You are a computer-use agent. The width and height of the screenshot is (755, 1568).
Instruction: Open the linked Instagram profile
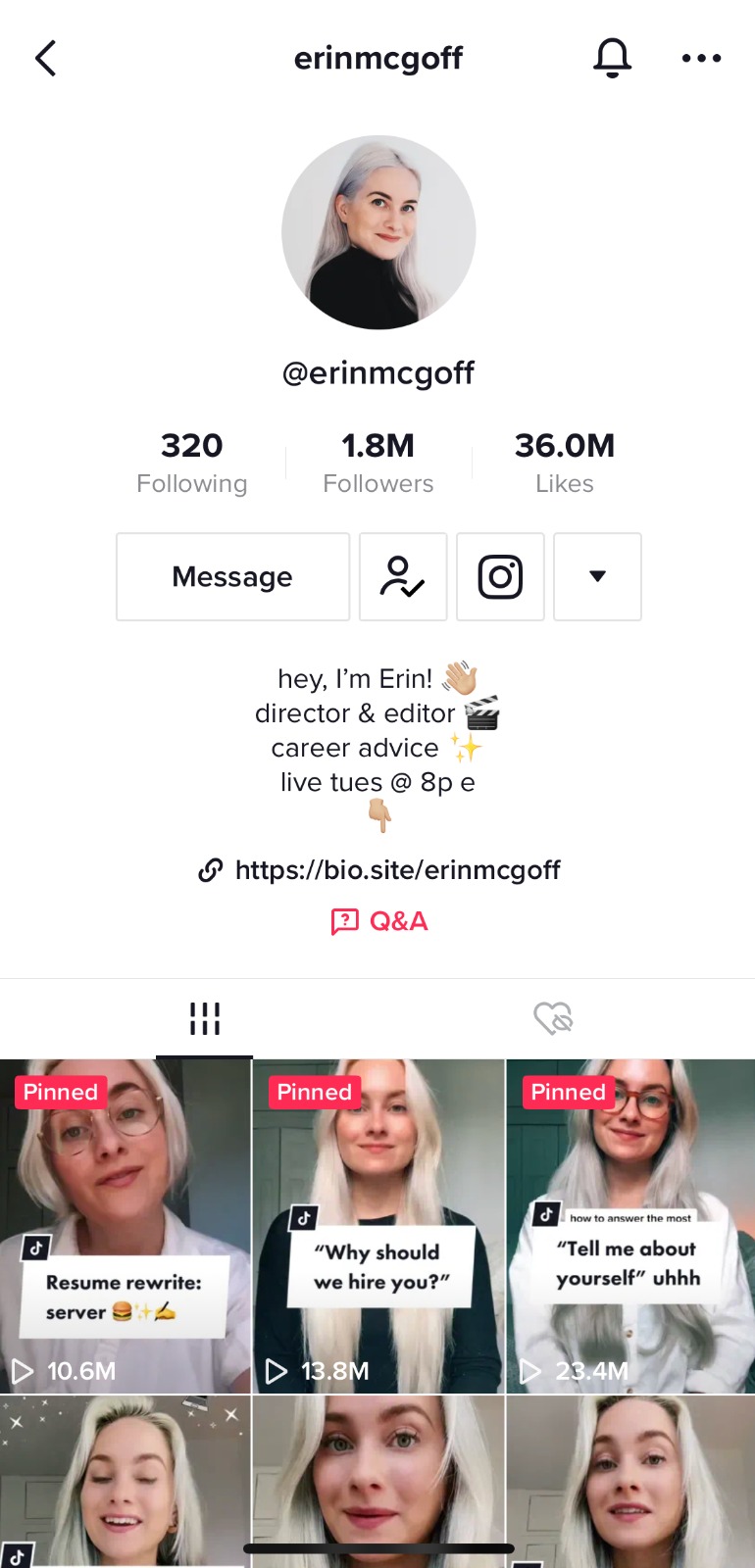point(500,577)
